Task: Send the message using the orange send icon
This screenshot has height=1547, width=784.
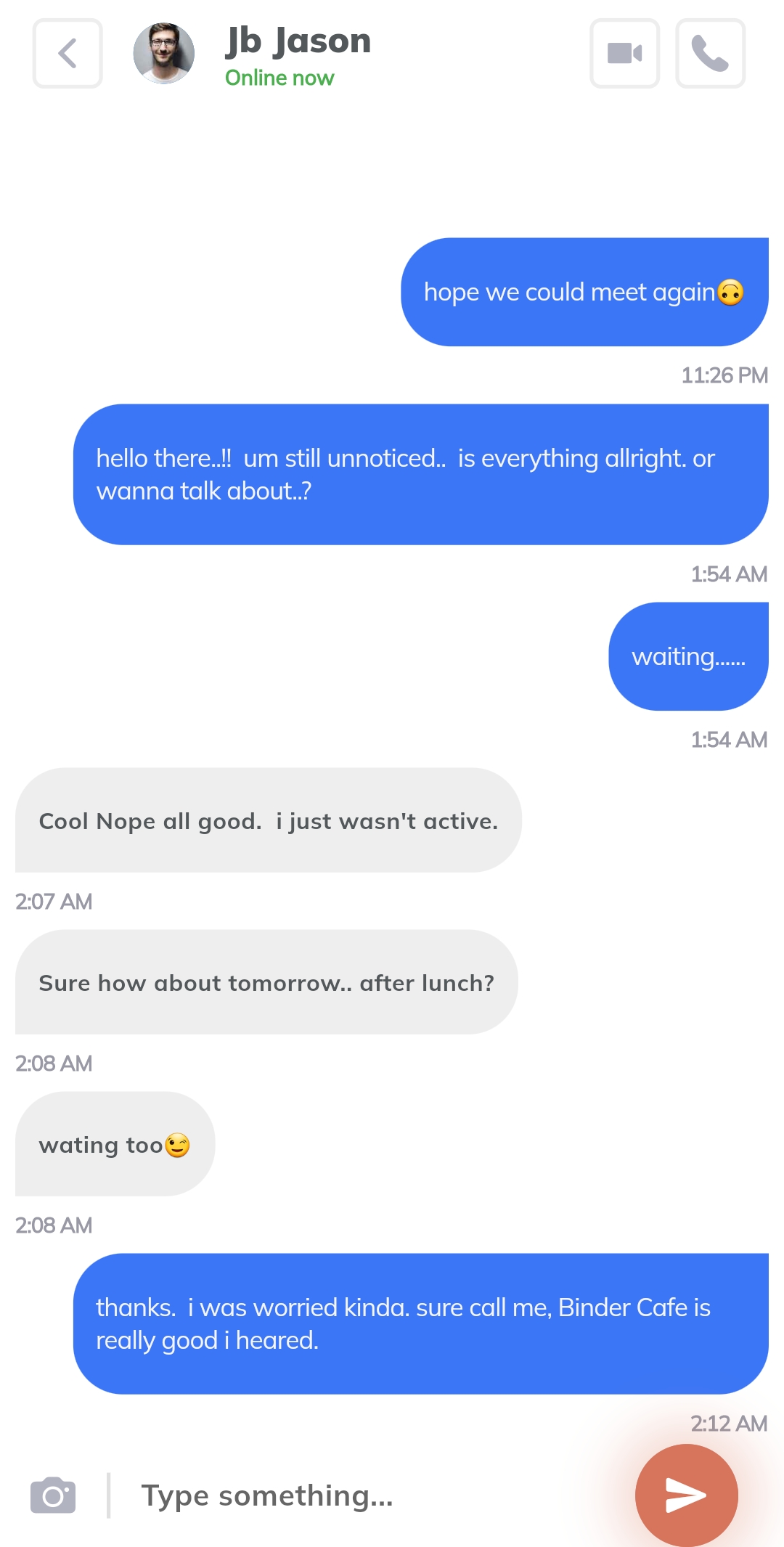Action: pos(685,1494)
